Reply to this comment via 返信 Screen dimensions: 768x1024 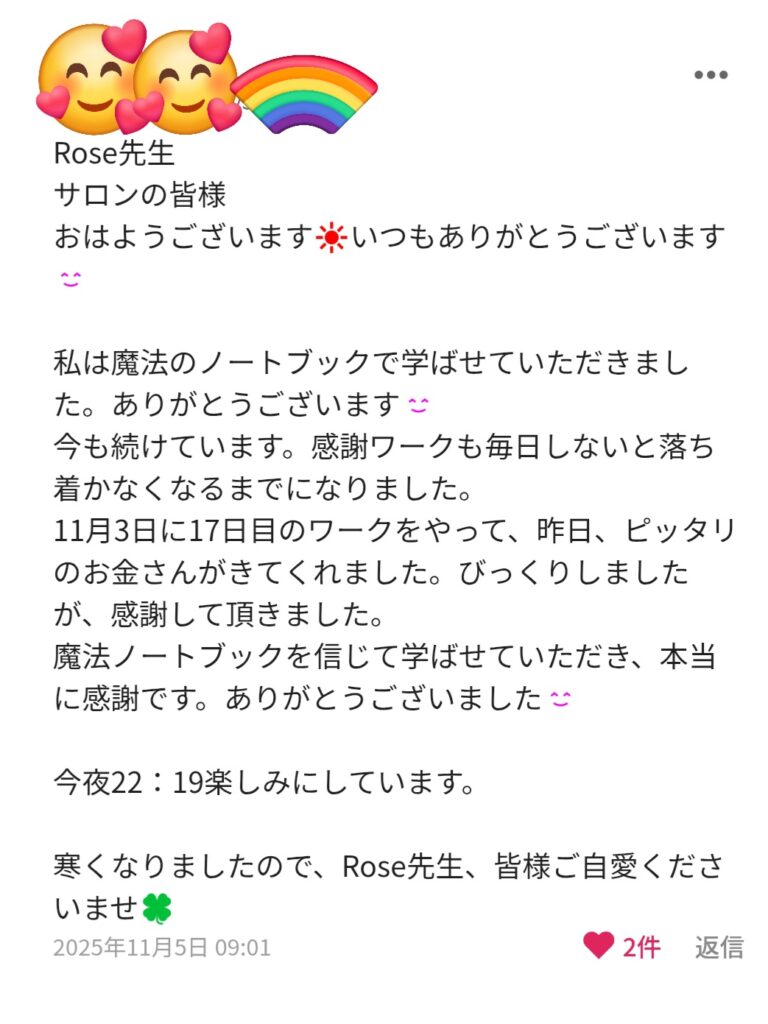point(719,946)
